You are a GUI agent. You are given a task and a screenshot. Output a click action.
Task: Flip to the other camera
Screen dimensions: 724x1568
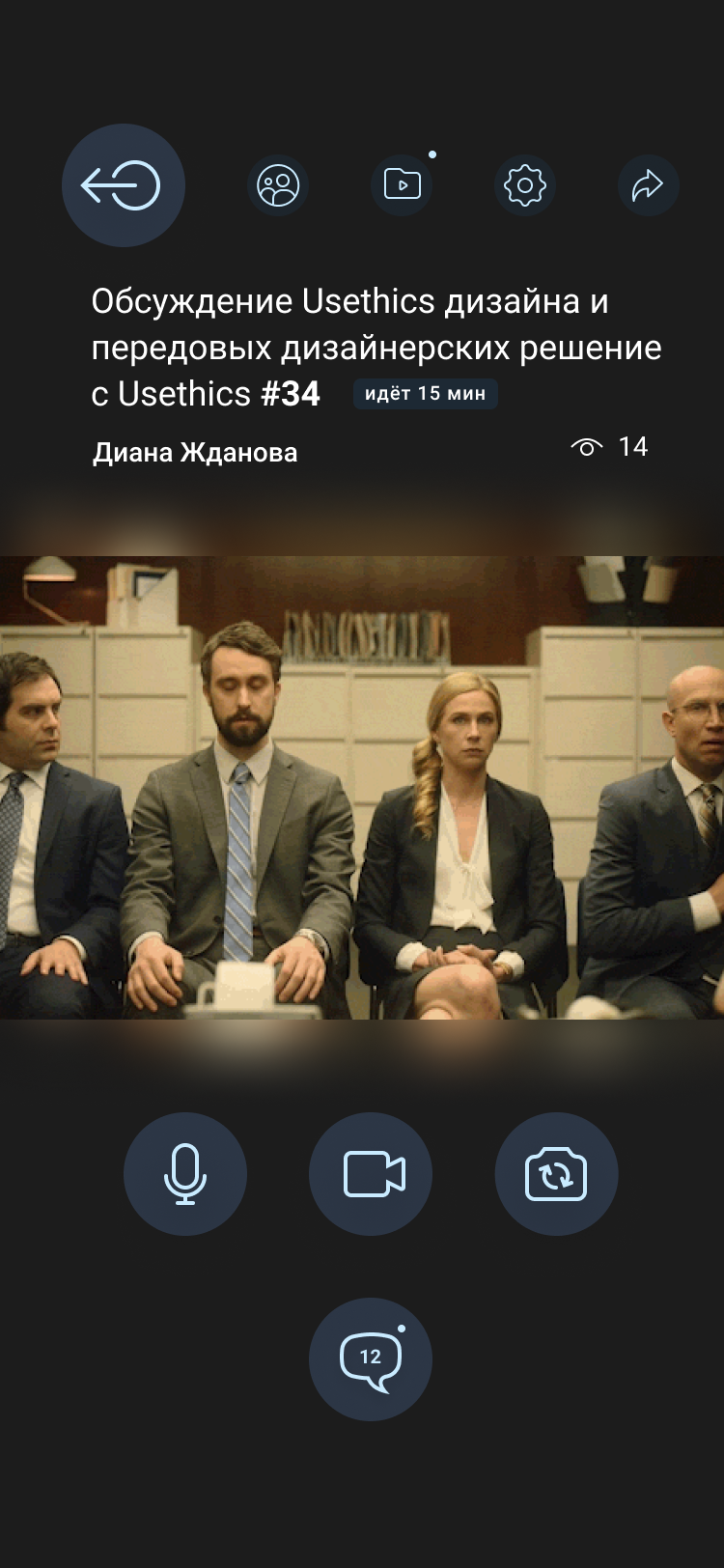(556, 1174)
